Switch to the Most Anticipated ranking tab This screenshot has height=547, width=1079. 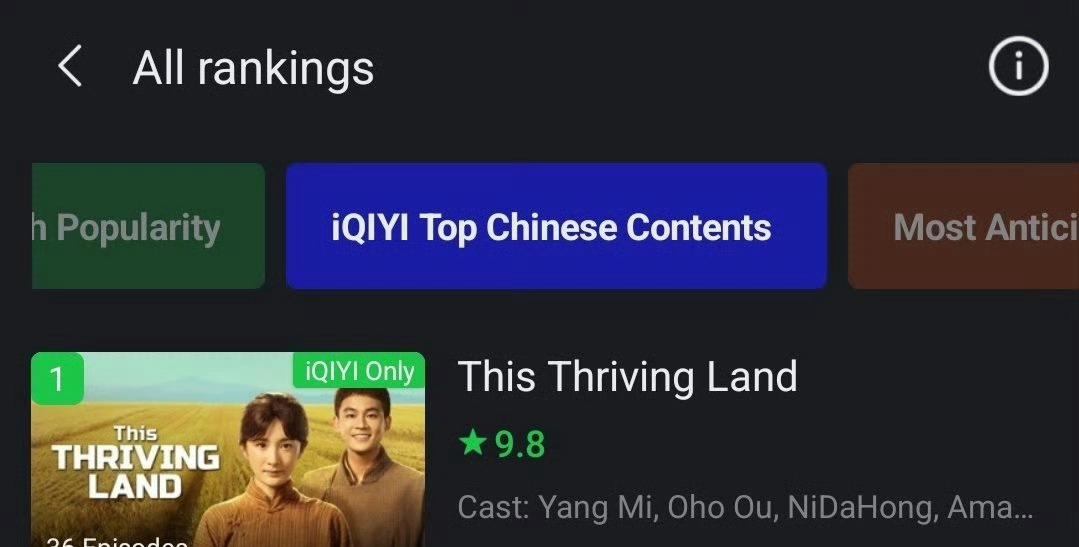click(x=963, y=227)
